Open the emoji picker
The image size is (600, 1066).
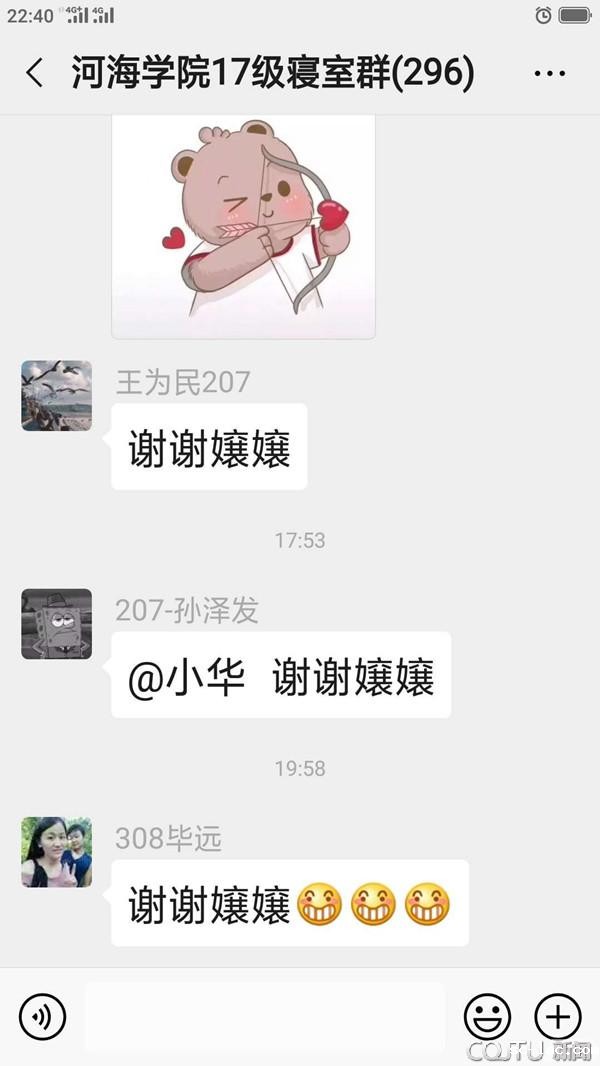click(487, 1017)
